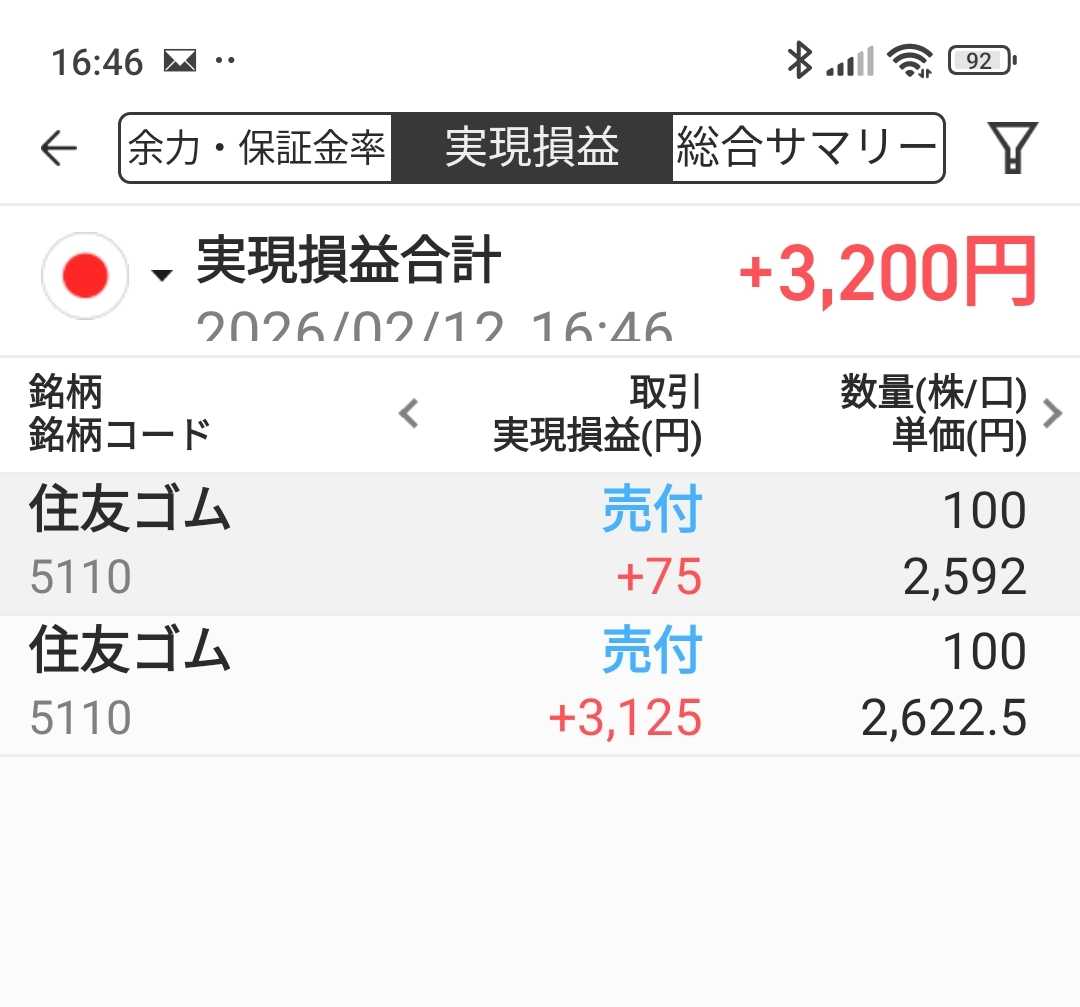
Task: Open the Japan flag market dropdown
Action: (107, 276)
